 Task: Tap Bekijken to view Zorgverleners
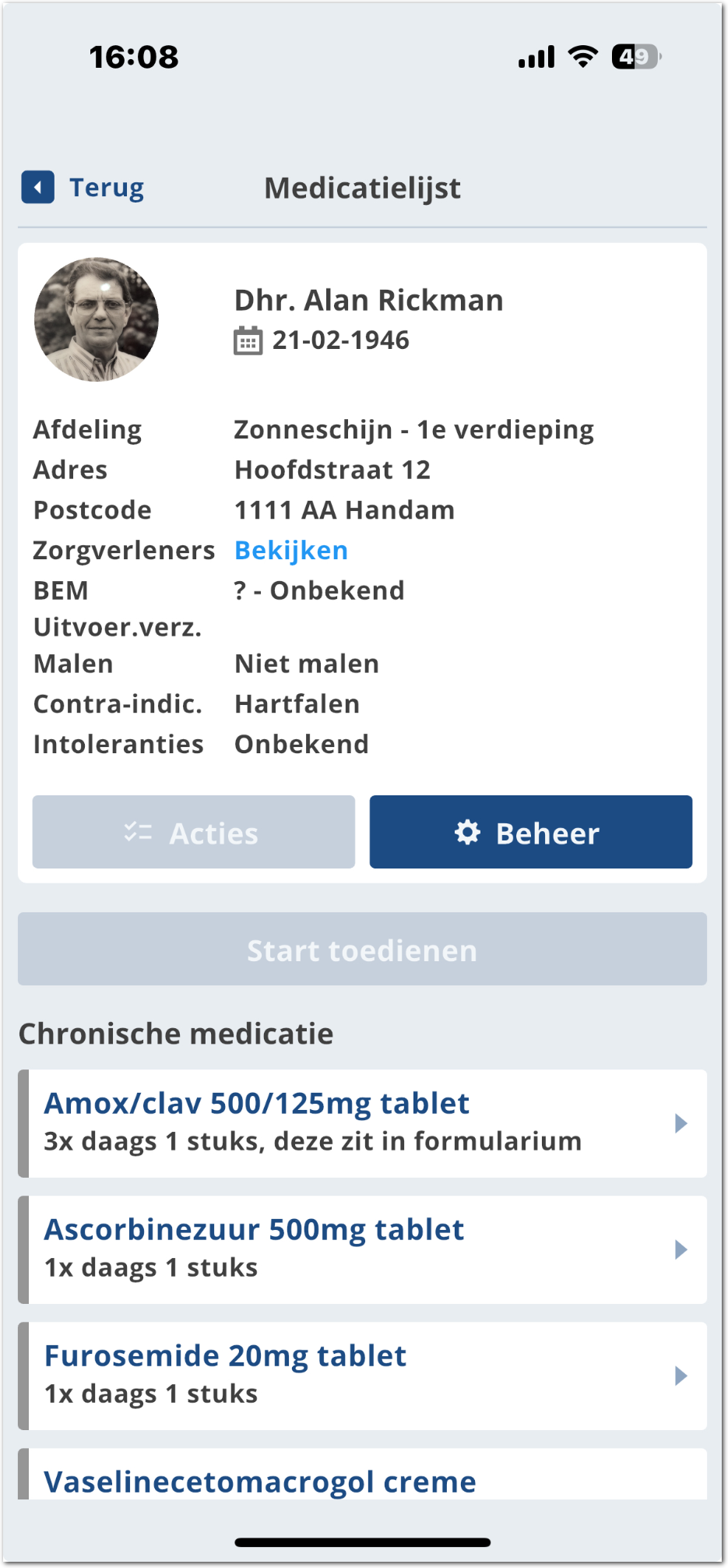pyautogui.click(x=291, y=551)
